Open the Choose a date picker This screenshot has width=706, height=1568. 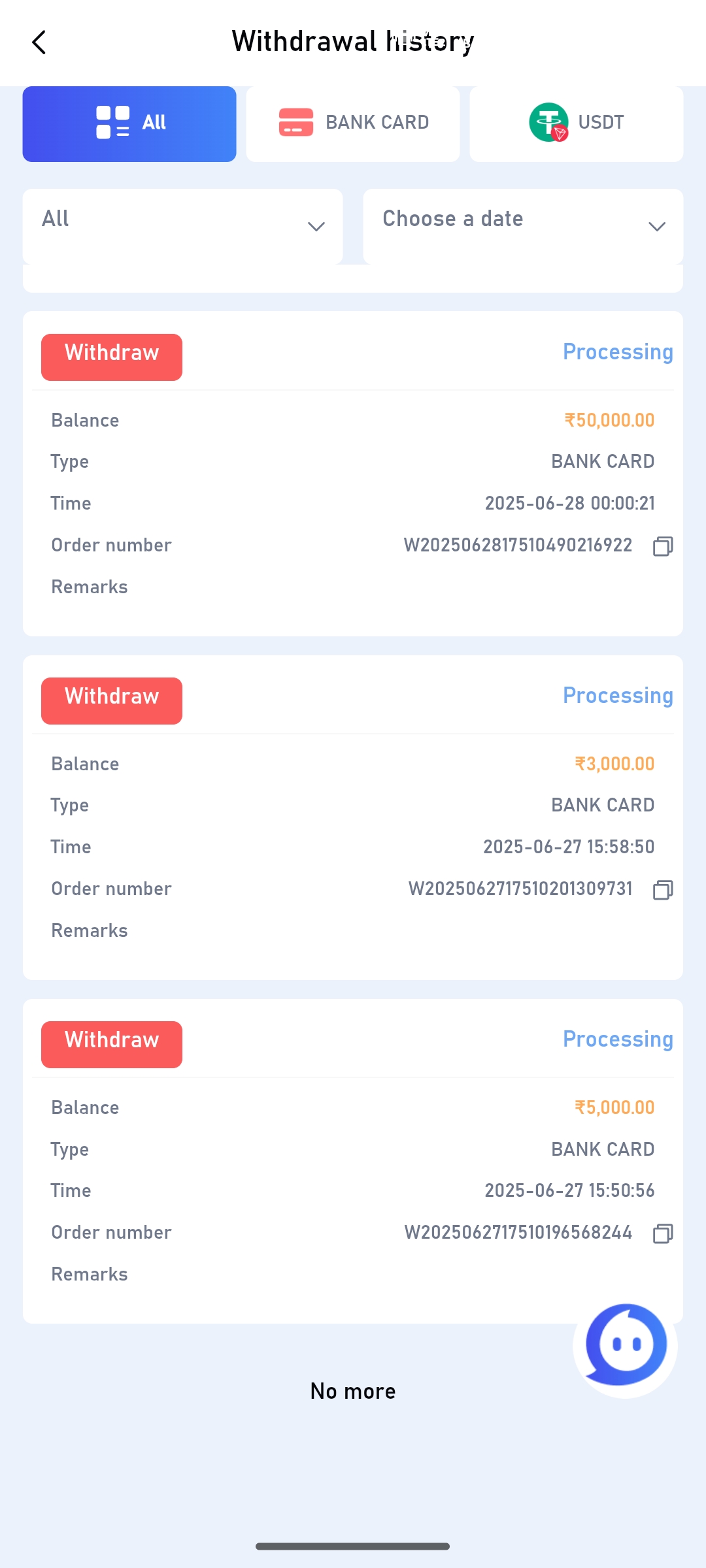click(x=523, y=226)
